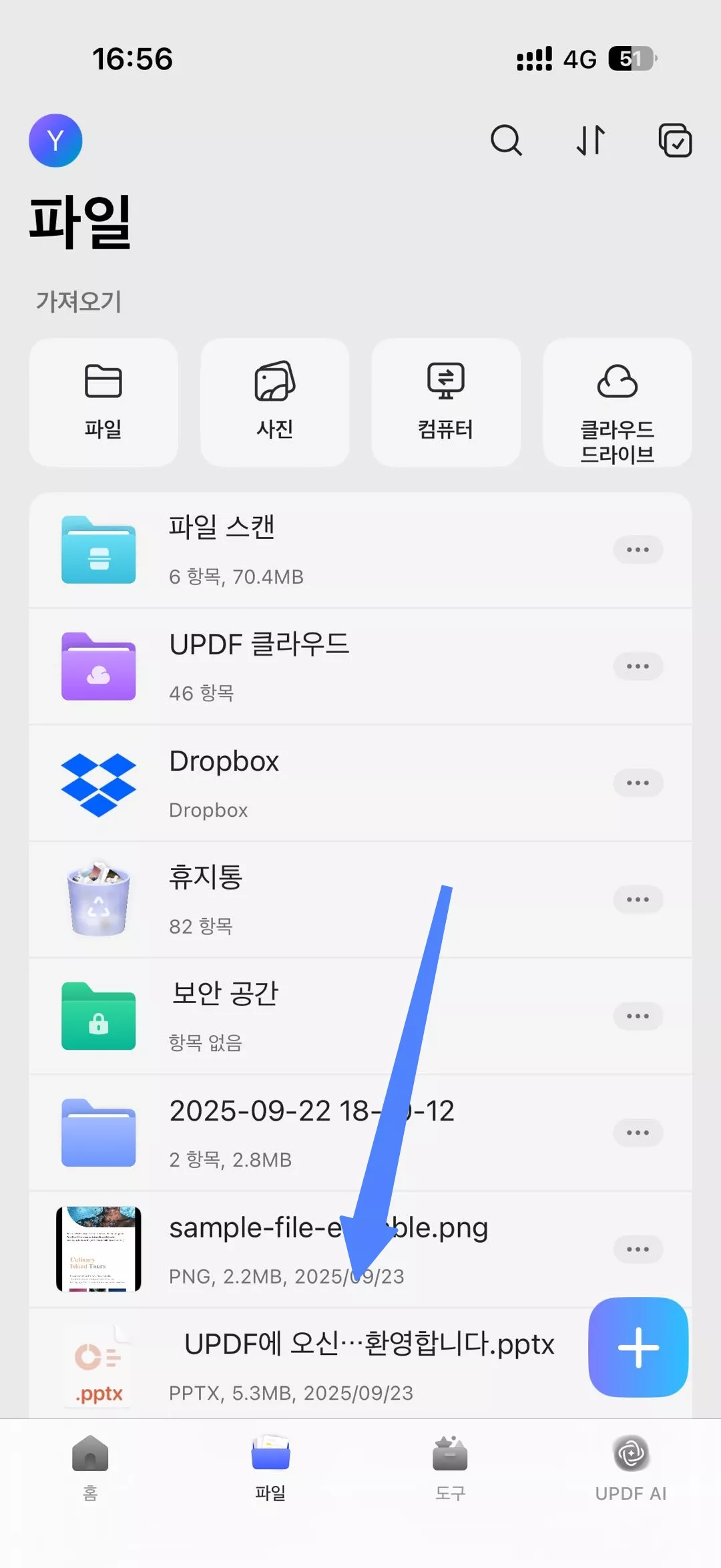Import from 컴퓨터 tile
The width and height of the screenshot is (721, 1568).
(445, 402)
